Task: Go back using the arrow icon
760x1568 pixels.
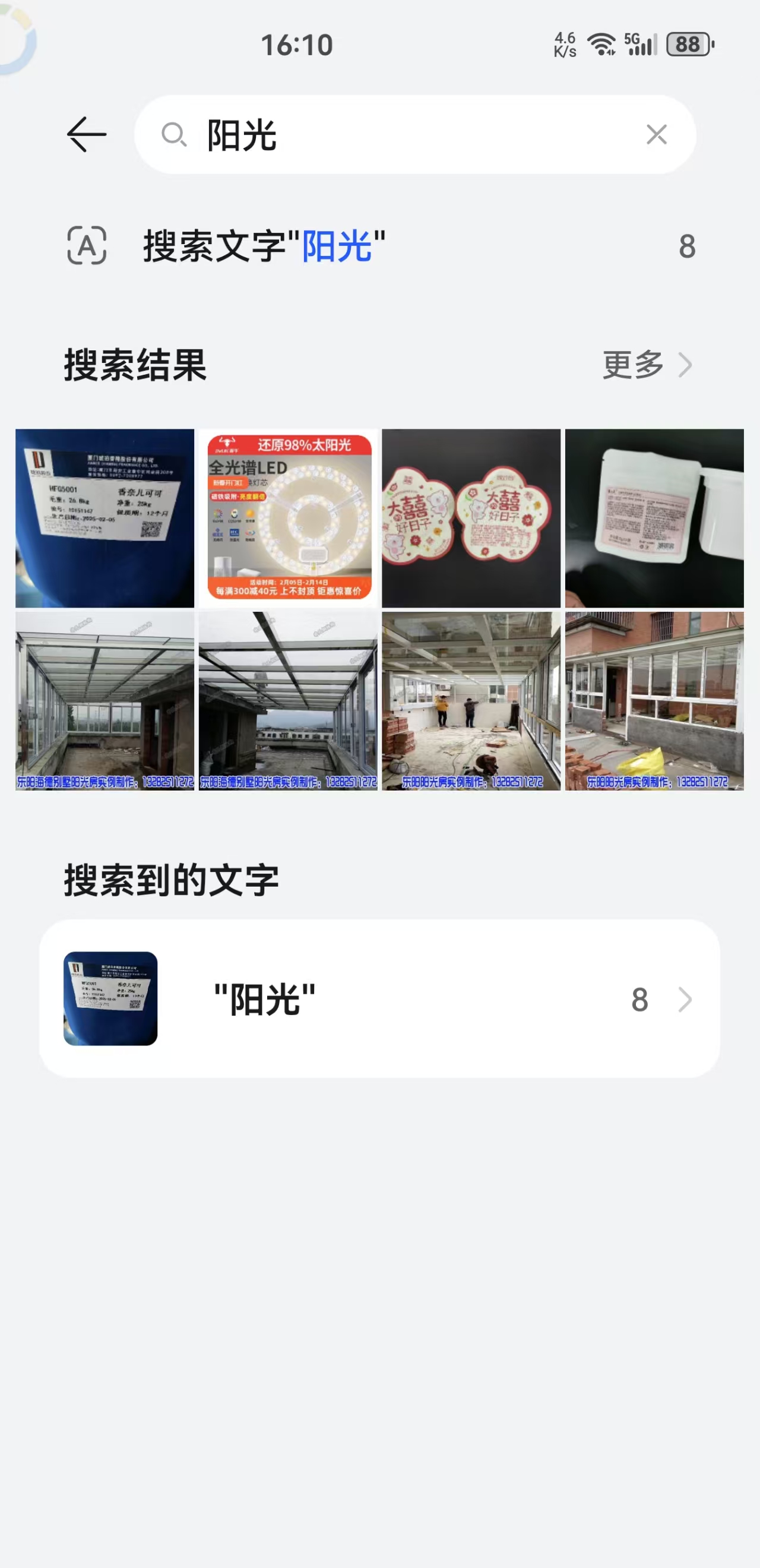Action: (87, 134)
